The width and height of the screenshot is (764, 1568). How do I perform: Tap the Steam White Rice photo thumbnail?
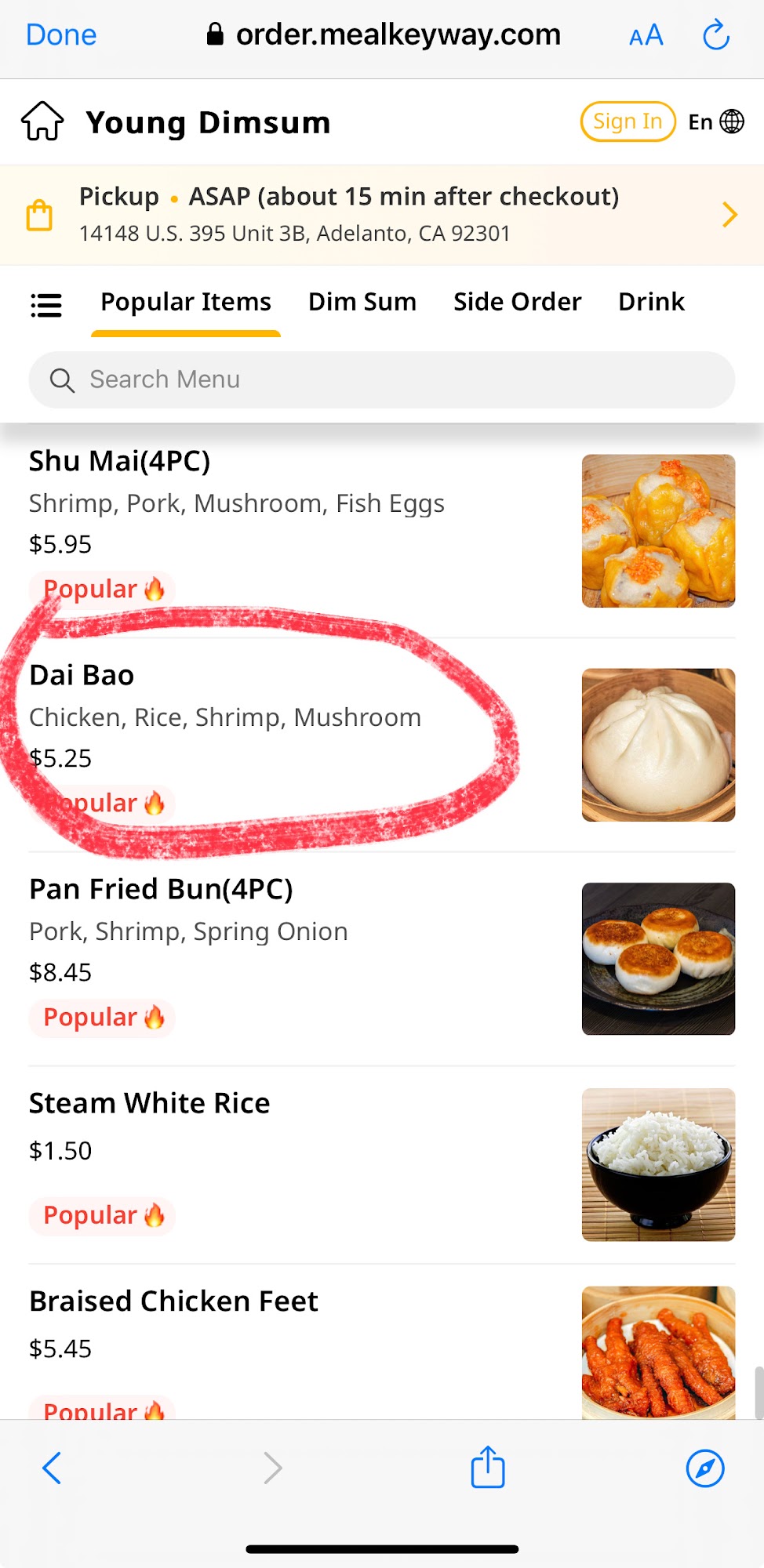point(659,1166)
